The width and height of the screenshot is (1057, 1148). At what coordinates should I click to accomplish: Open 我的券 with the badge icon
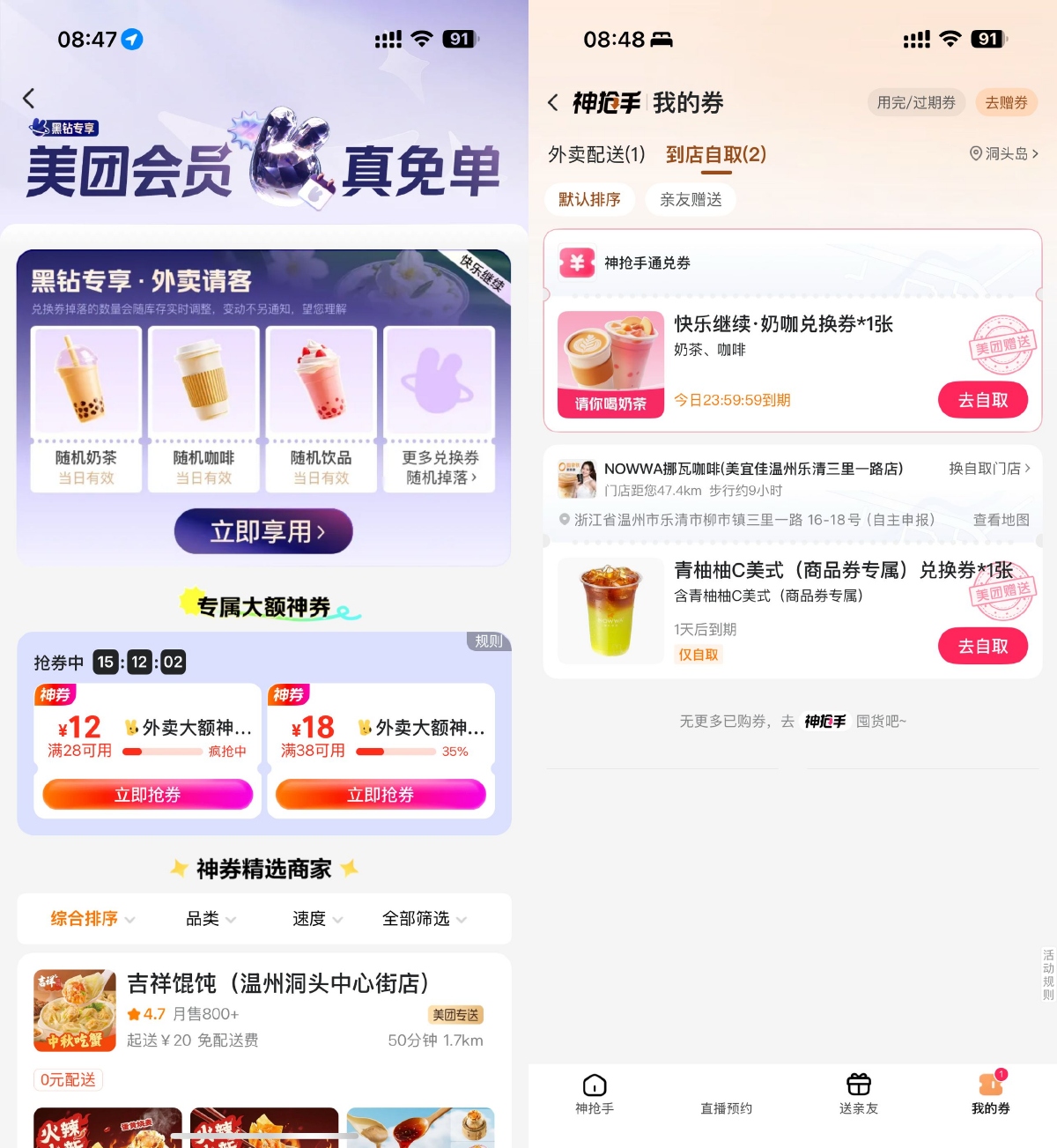tap(990, 1085)
